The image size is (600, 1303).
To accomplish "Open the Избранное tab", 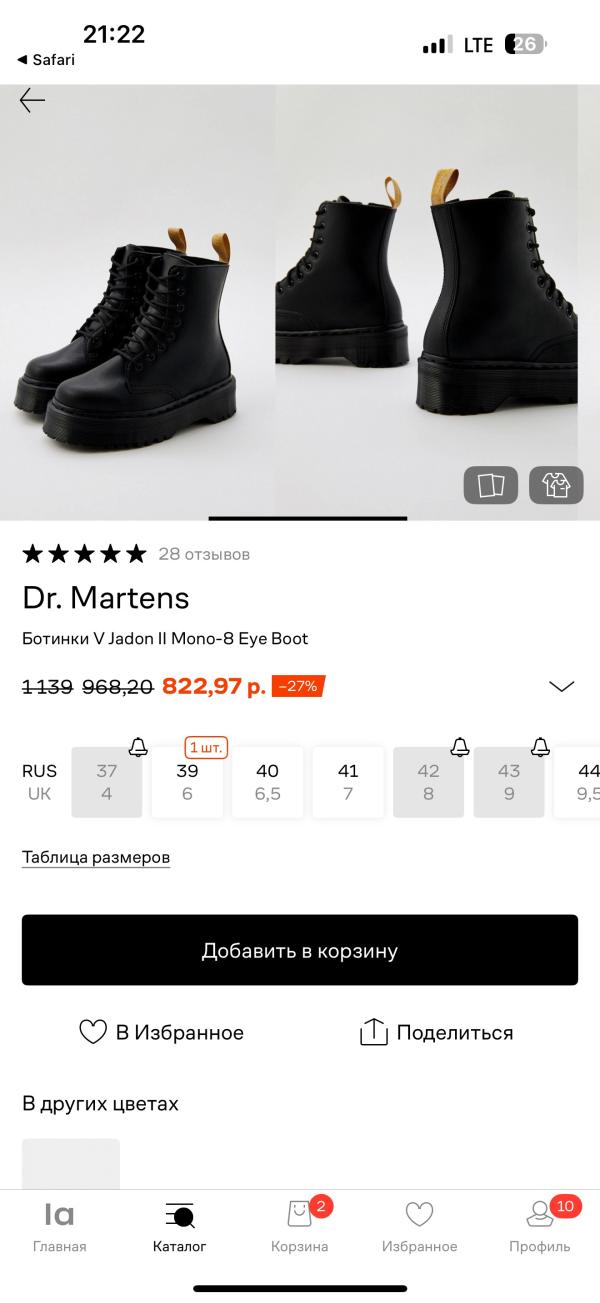I will point(420,1227).
